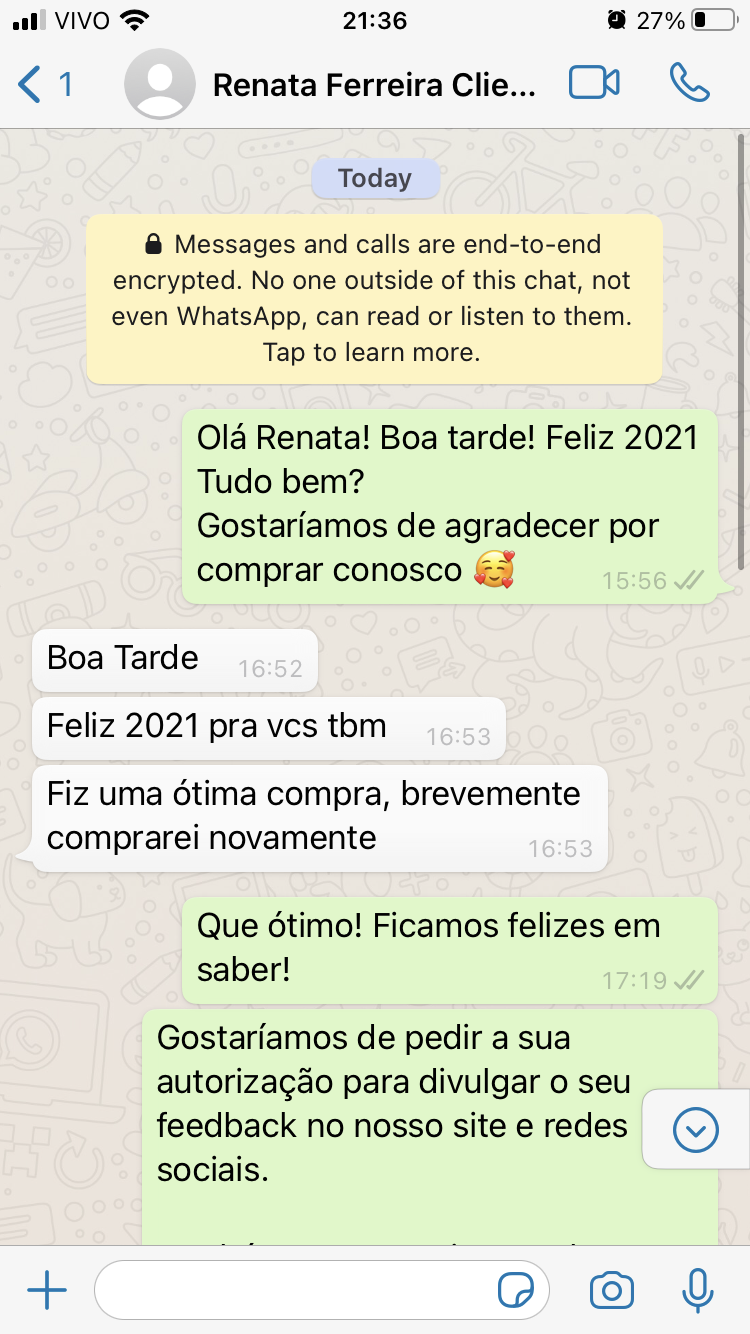Open the camera to send a photo

pos(612,1291)
